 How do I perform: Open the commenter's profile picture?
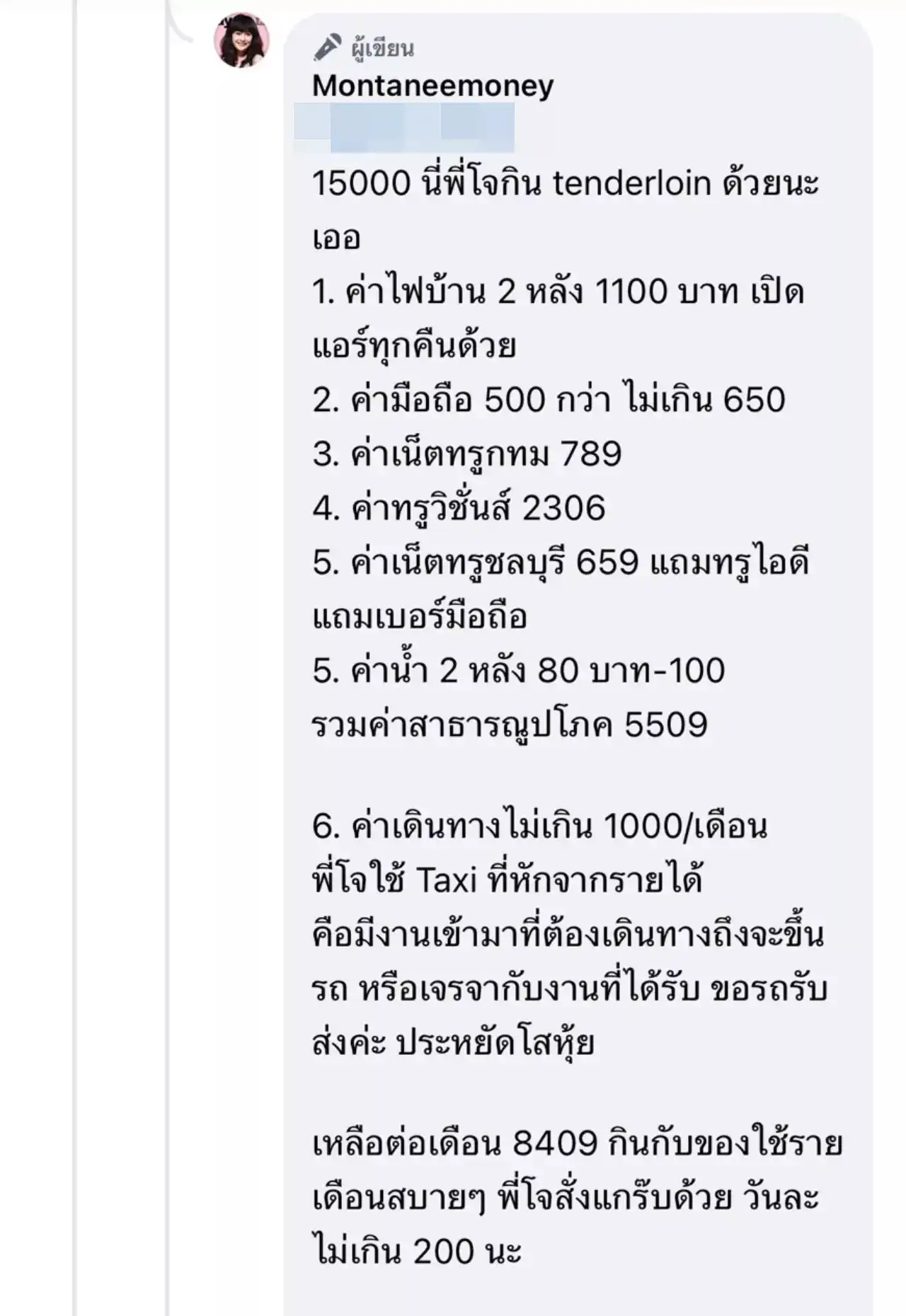coord(241,40)
